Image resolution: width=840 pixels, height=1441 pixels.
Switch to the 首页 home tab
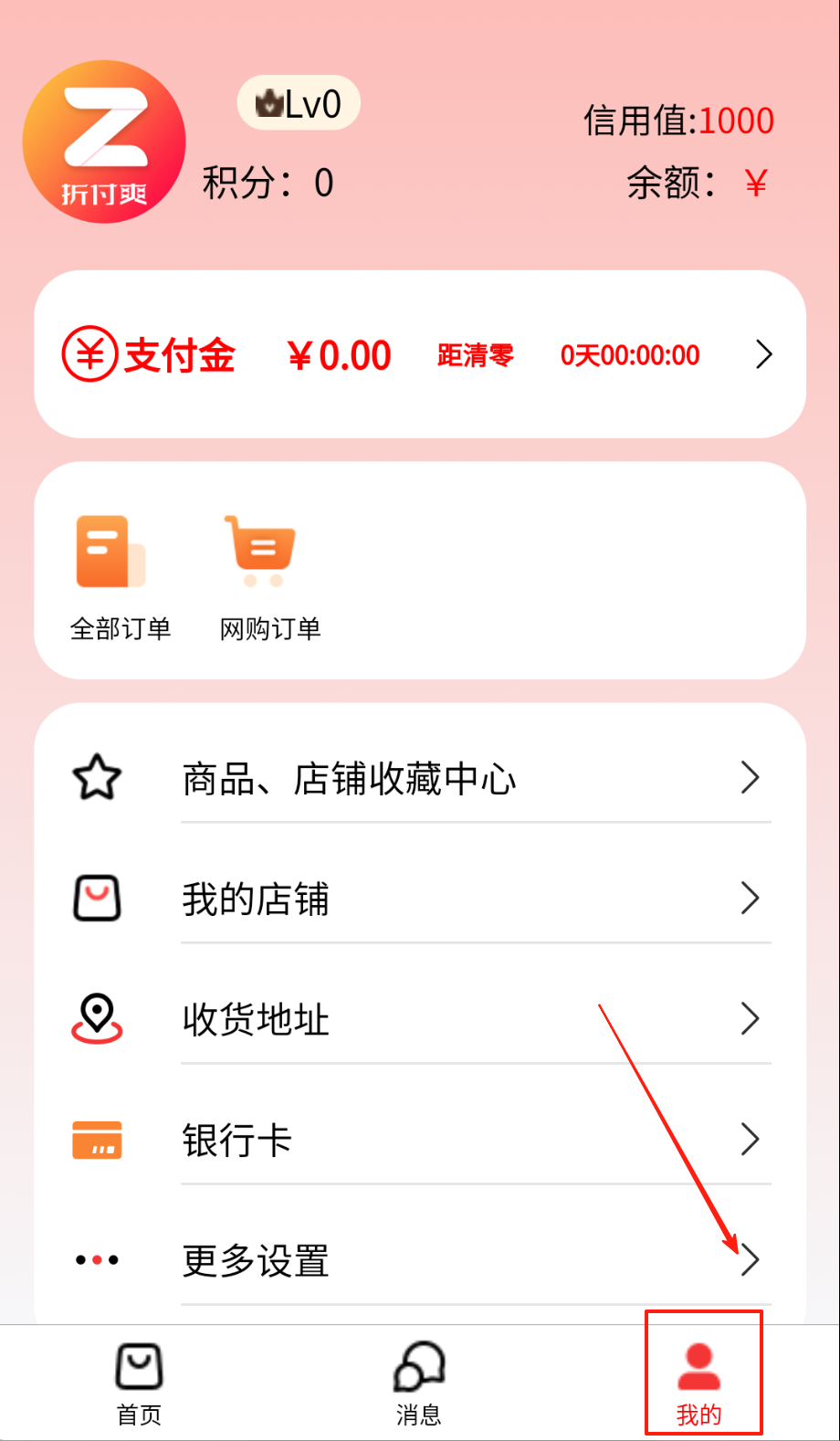pyautogui.click(x=139, y=1383)
